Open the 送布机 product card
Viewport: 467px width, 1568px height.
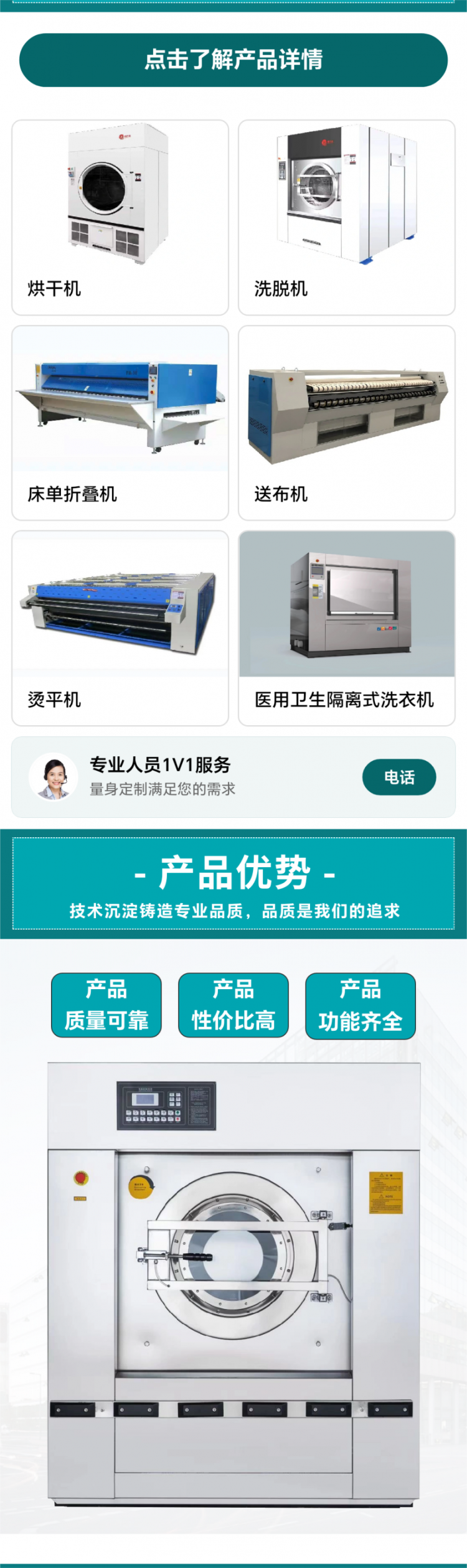(346, 423)
